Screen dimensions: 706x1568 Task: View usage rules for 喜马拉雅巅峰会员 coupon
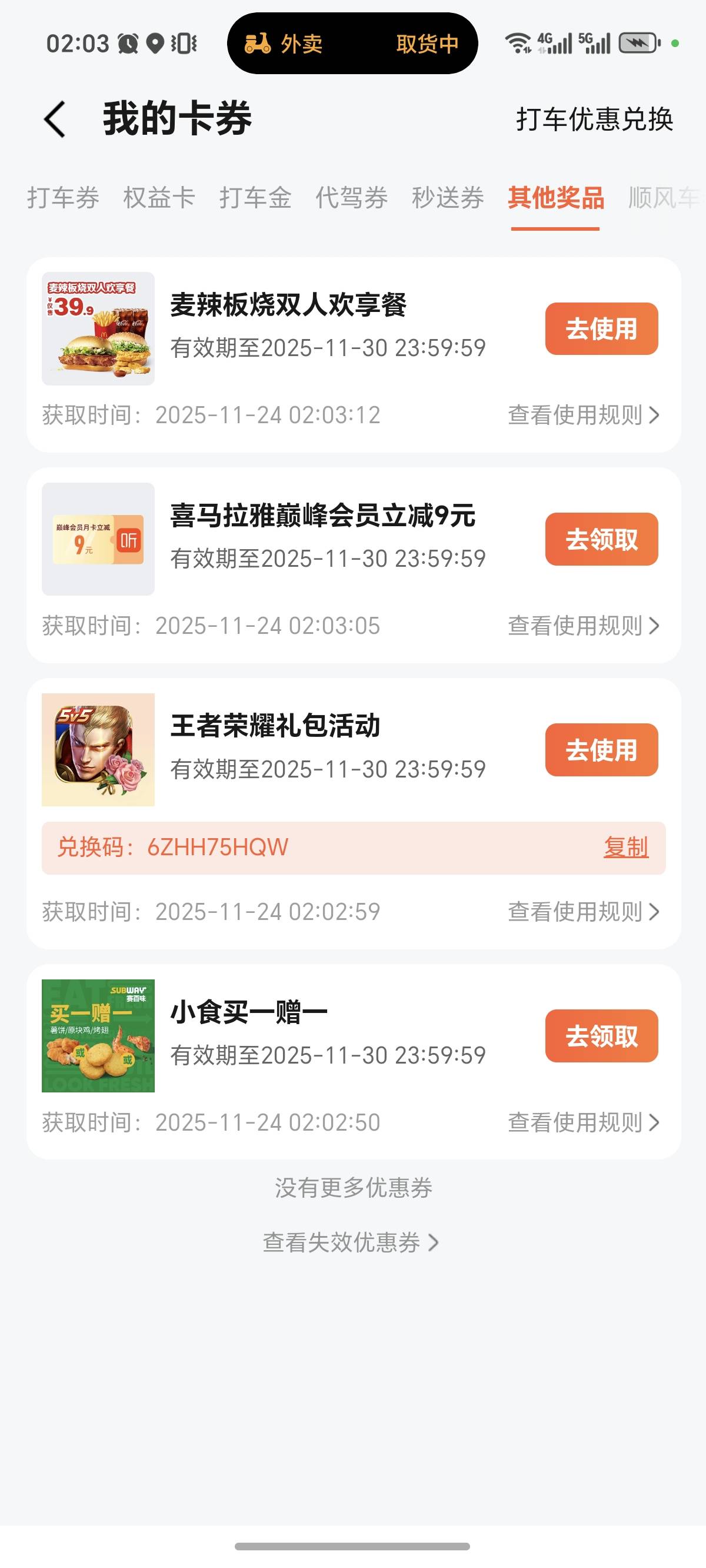(x=583, y=626)
